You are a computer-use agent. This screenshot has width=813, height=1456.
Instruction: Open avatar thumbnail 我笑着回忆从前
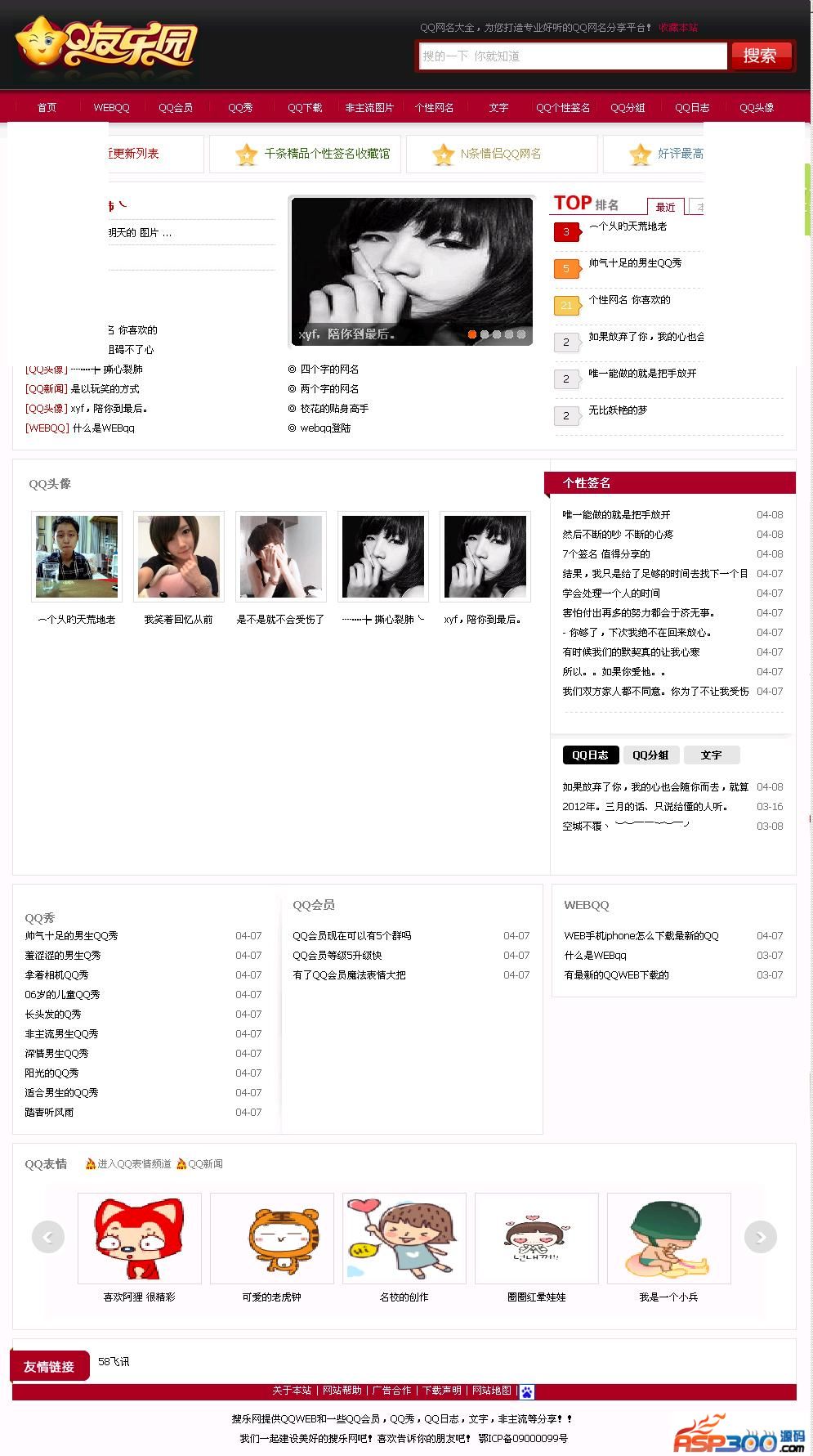tap(179, 557)
